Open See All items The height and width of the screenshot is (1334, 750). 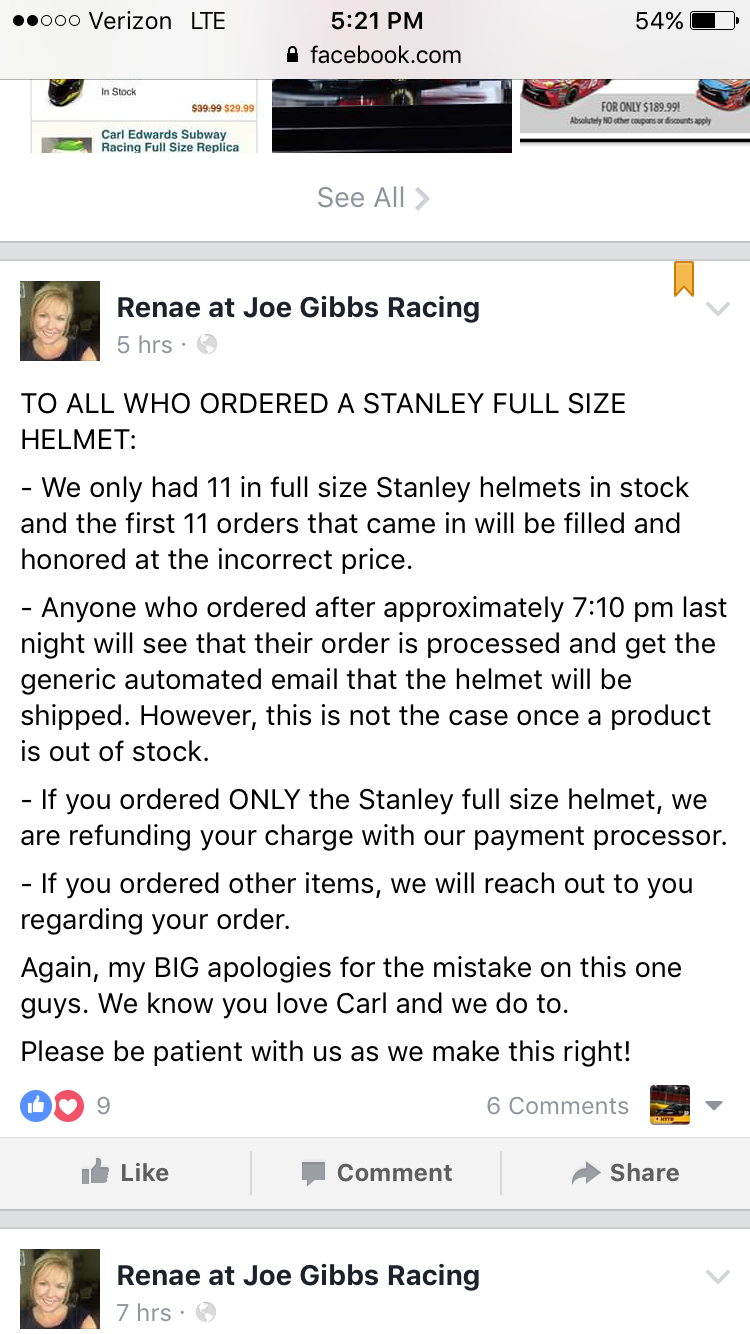tap(372, 198)
